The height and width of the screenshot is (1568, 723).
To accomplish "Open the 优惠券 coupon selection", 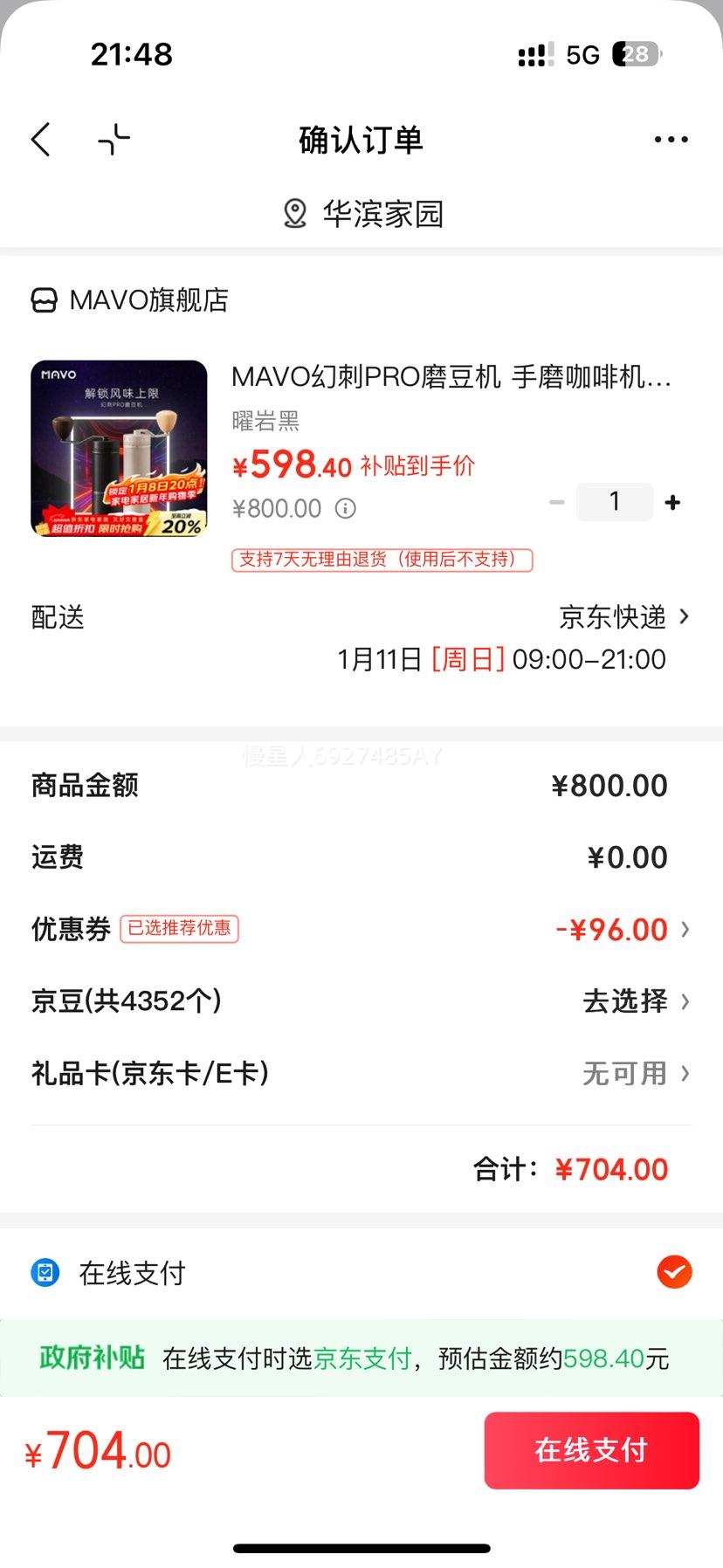I will click(x=622, y=930).
